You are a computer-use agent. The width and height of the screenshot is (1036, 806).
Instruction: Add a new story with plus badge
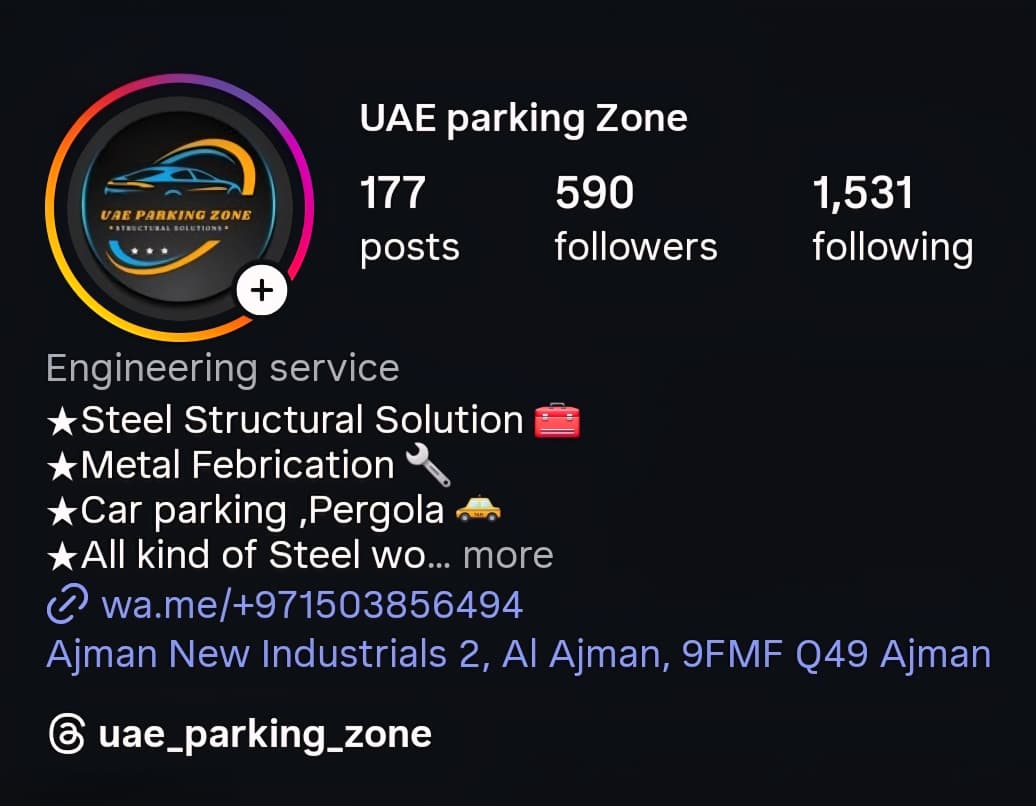(x=262, y=291)
